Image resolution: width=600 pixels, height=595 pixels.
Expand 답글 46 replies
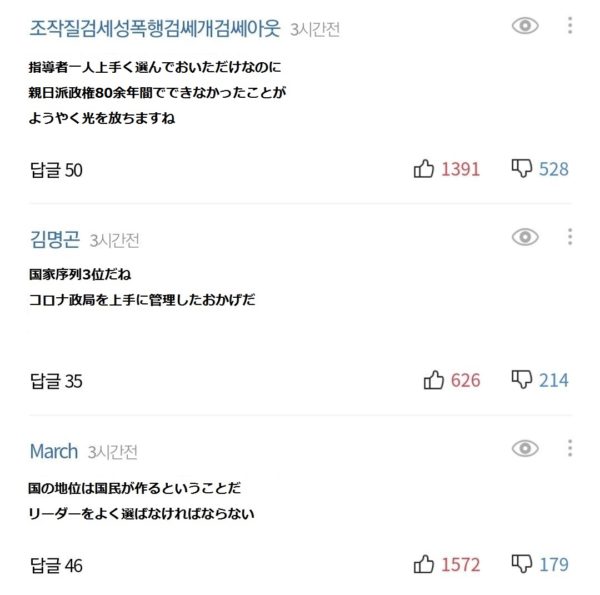(56, 566)
